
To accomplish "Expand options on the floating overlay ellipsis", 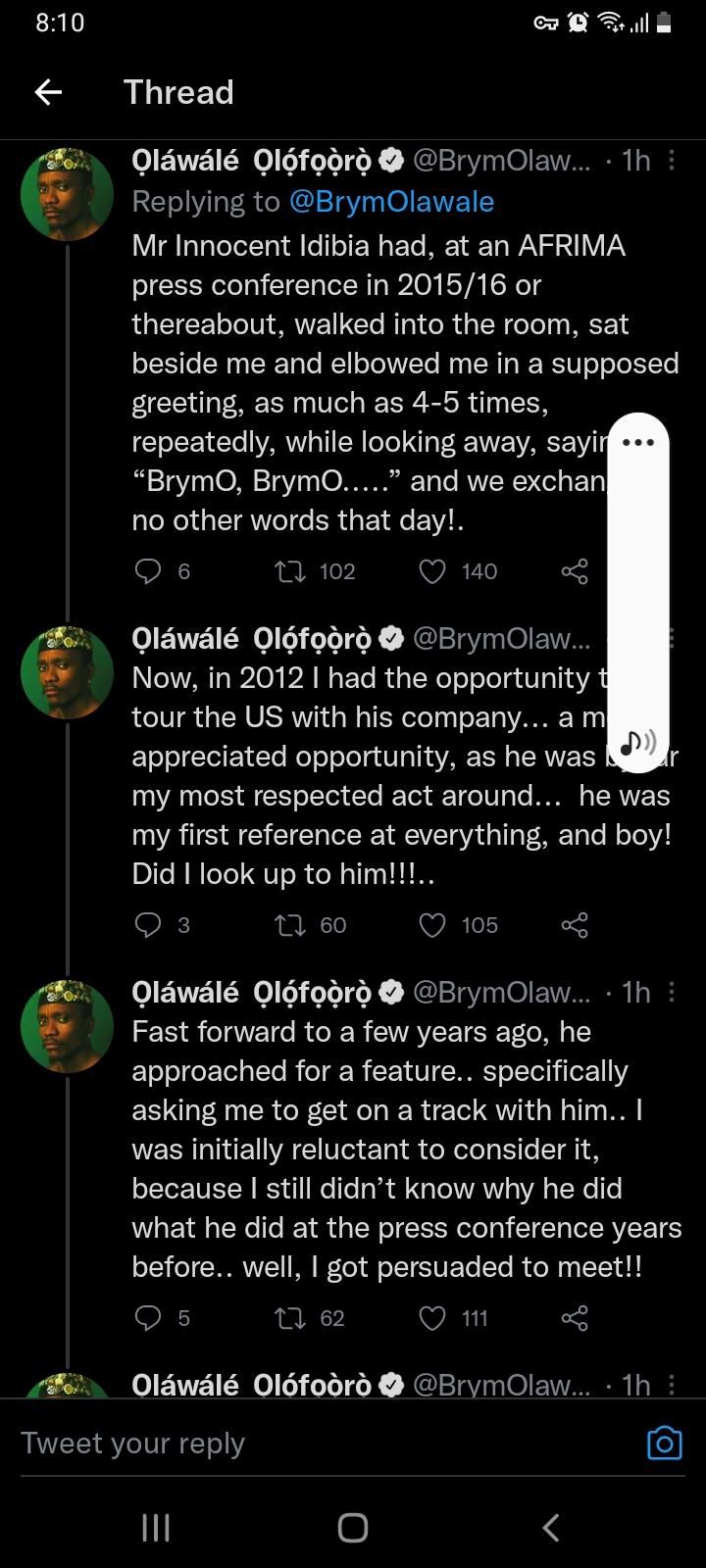I will coord(639,443).
